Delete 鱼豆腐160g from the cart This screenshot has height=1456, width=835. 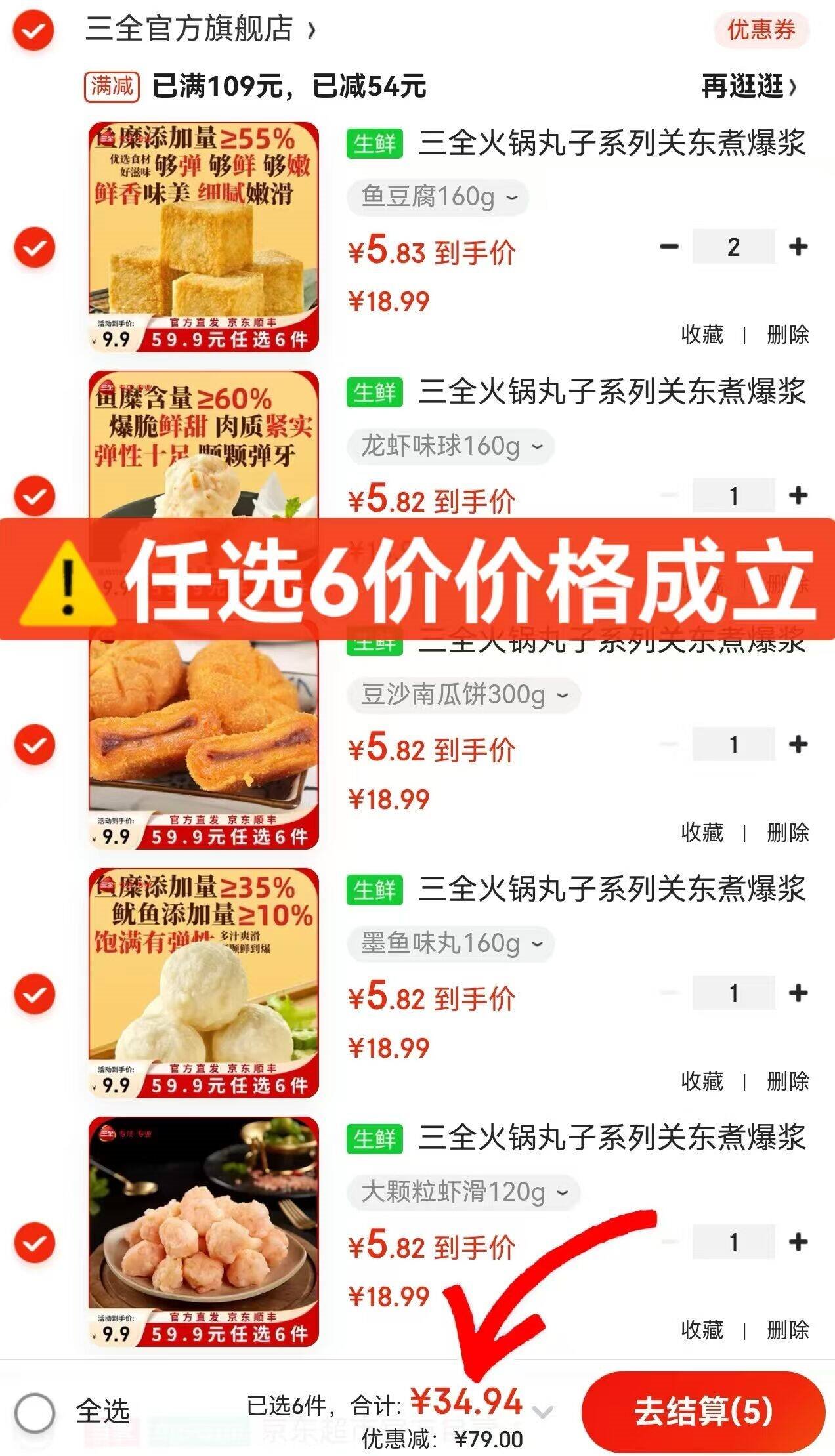(x=788, y=335)
